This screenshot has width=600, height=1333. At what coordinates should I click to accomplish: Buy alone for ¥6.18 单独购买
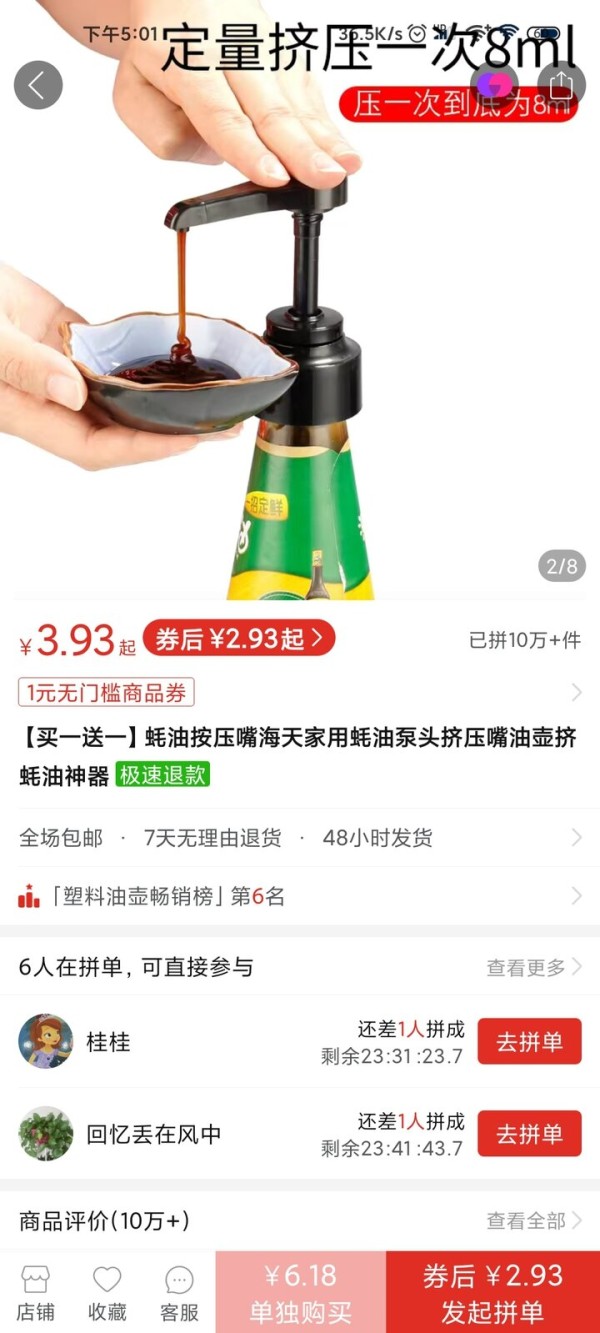(x=301, y=1292)
